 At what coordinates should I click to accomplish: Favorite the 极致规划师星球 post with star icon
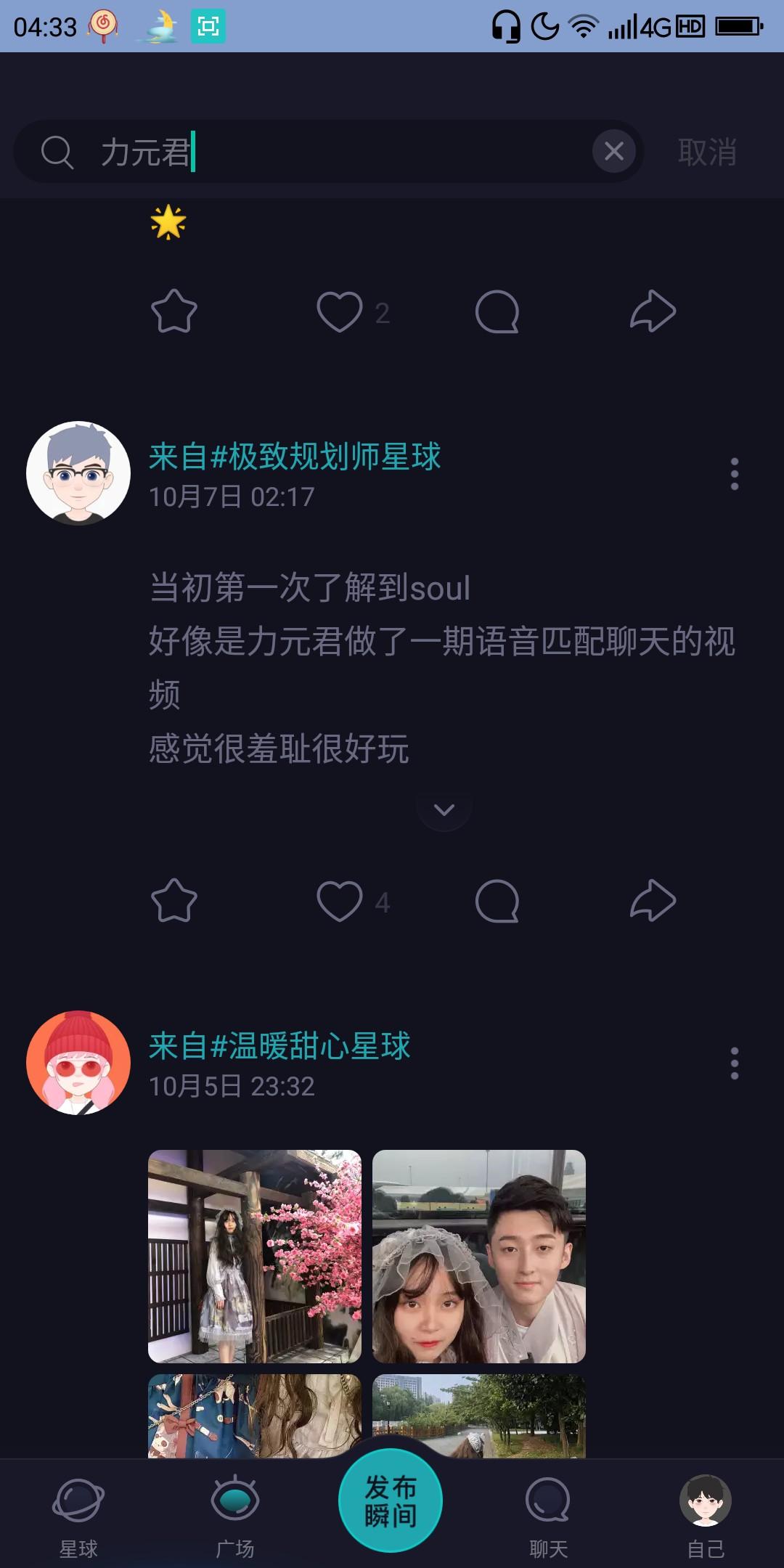[x=174, y=901]
